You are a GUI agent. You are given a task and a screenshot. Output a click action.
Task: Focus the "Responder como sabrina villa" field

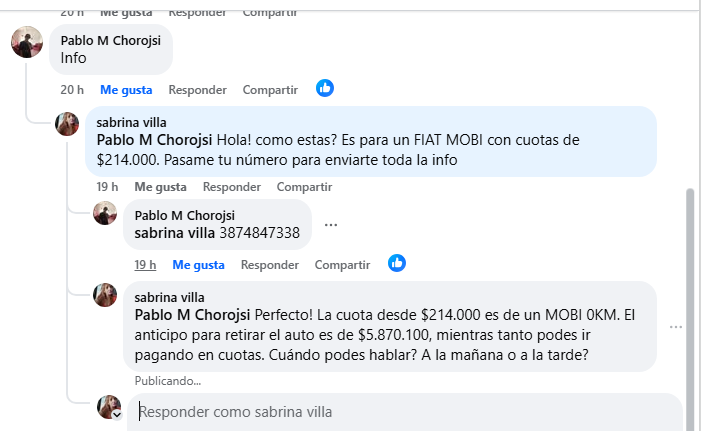pos(400,412)
